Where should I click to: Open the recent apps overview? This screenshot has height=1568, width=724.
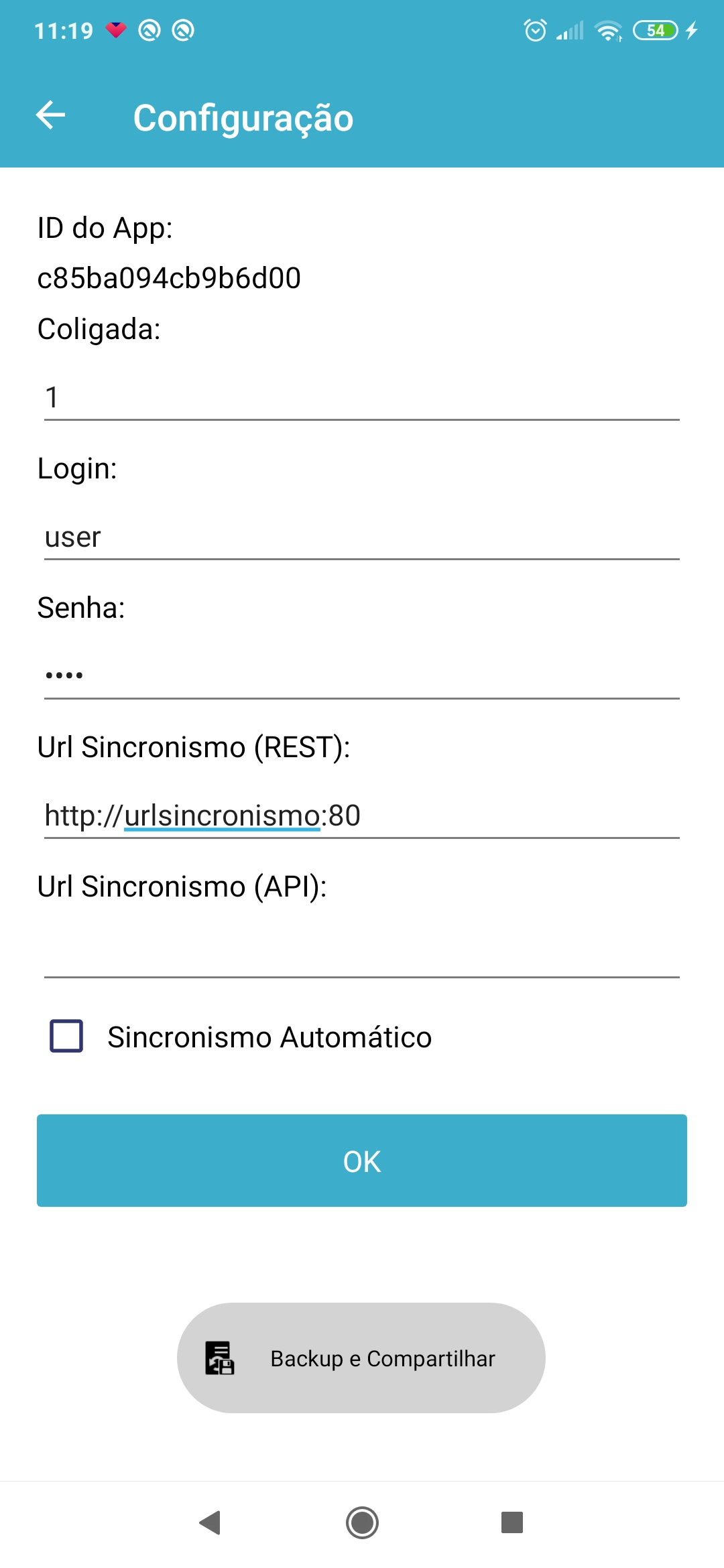click(x=512, y=1522)
